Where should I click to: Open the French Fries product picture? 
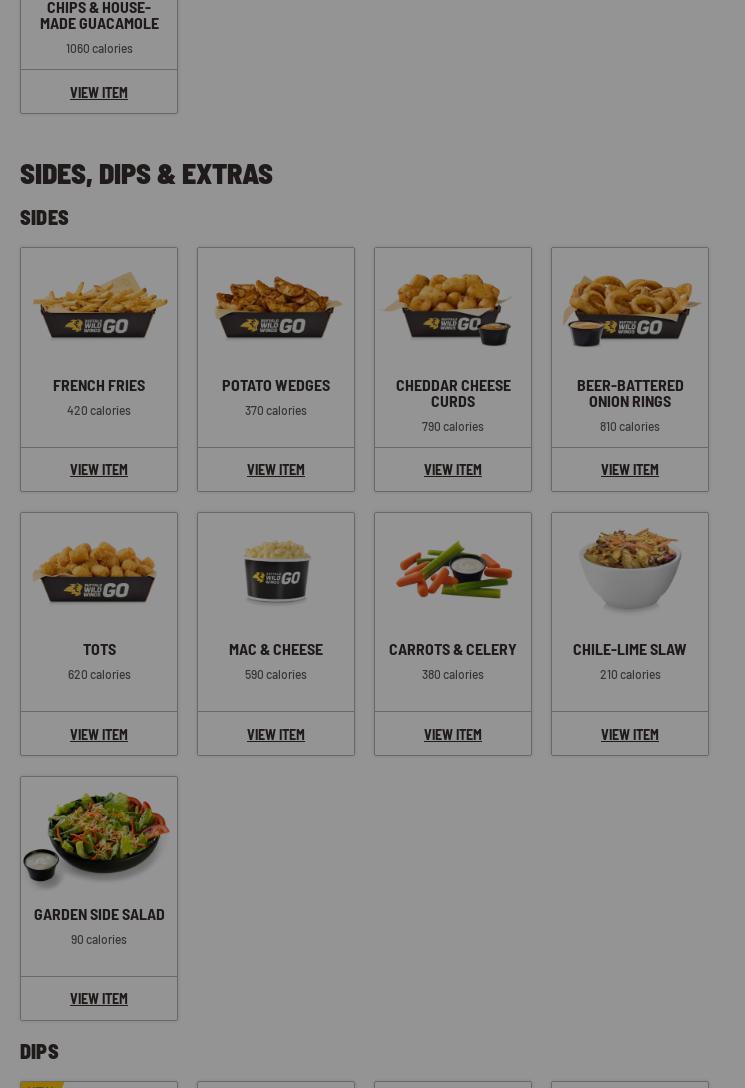[x=99, y=307]
